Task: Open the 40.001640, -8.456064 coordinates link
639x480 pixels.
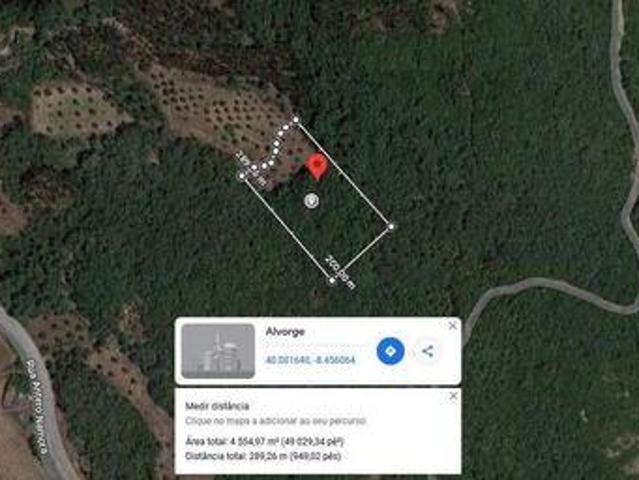Action: [x=309, y=360]
